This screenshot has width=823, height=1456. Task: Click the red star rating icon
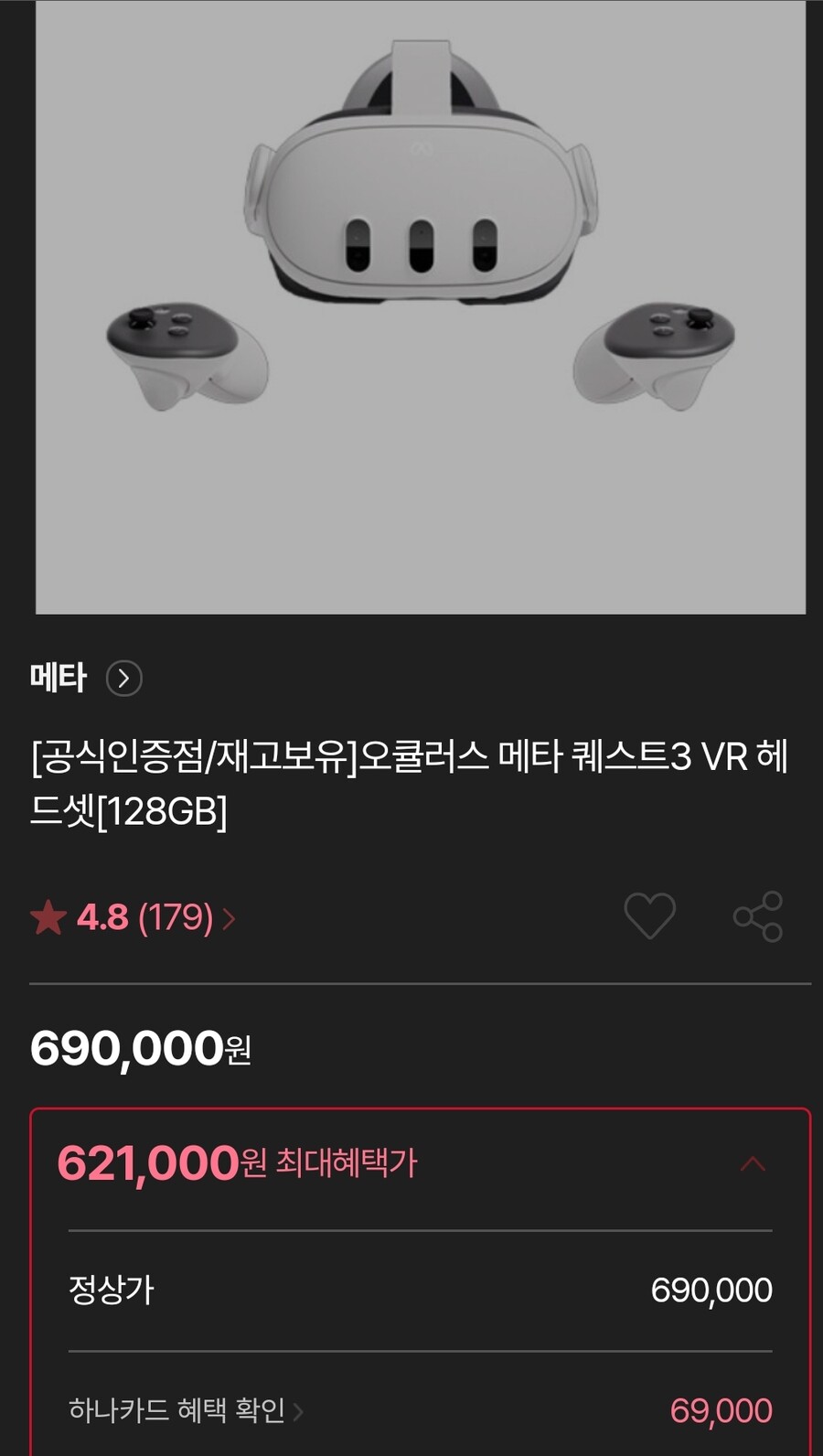click(x=50, y=917)
